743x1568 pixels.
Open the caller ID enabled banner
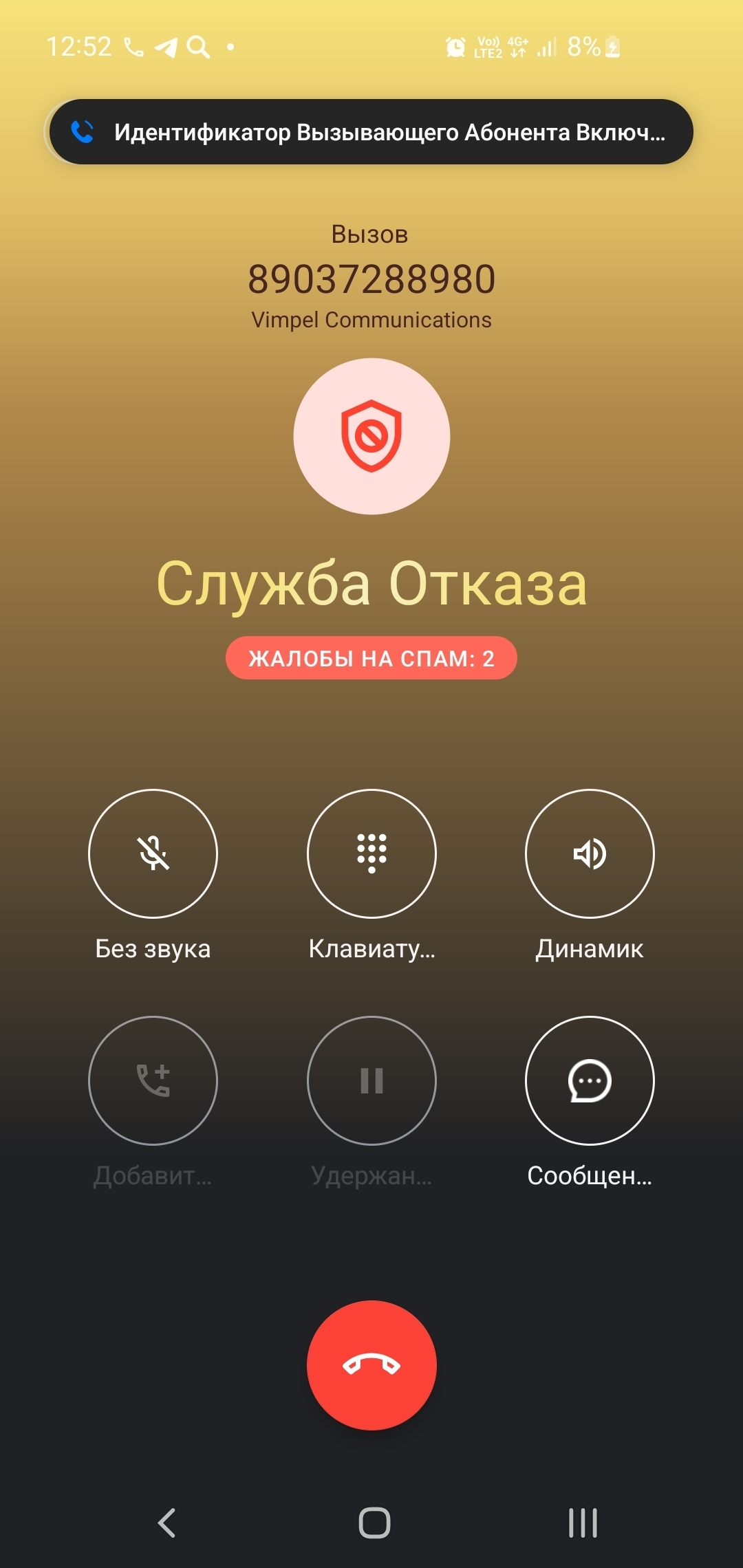[x=371, y=132]
